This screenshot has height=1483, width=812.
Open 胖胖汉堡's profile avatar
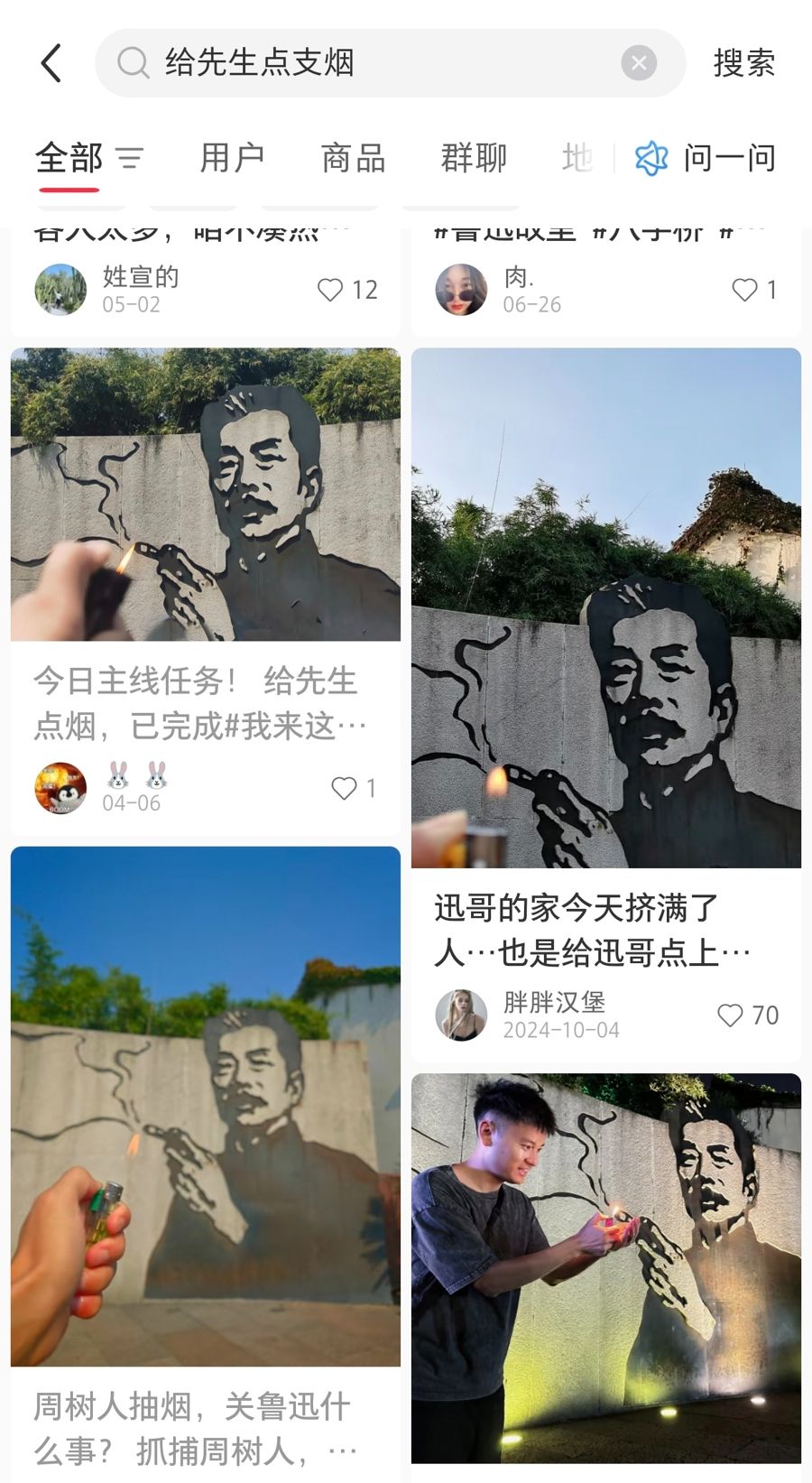461,1015
